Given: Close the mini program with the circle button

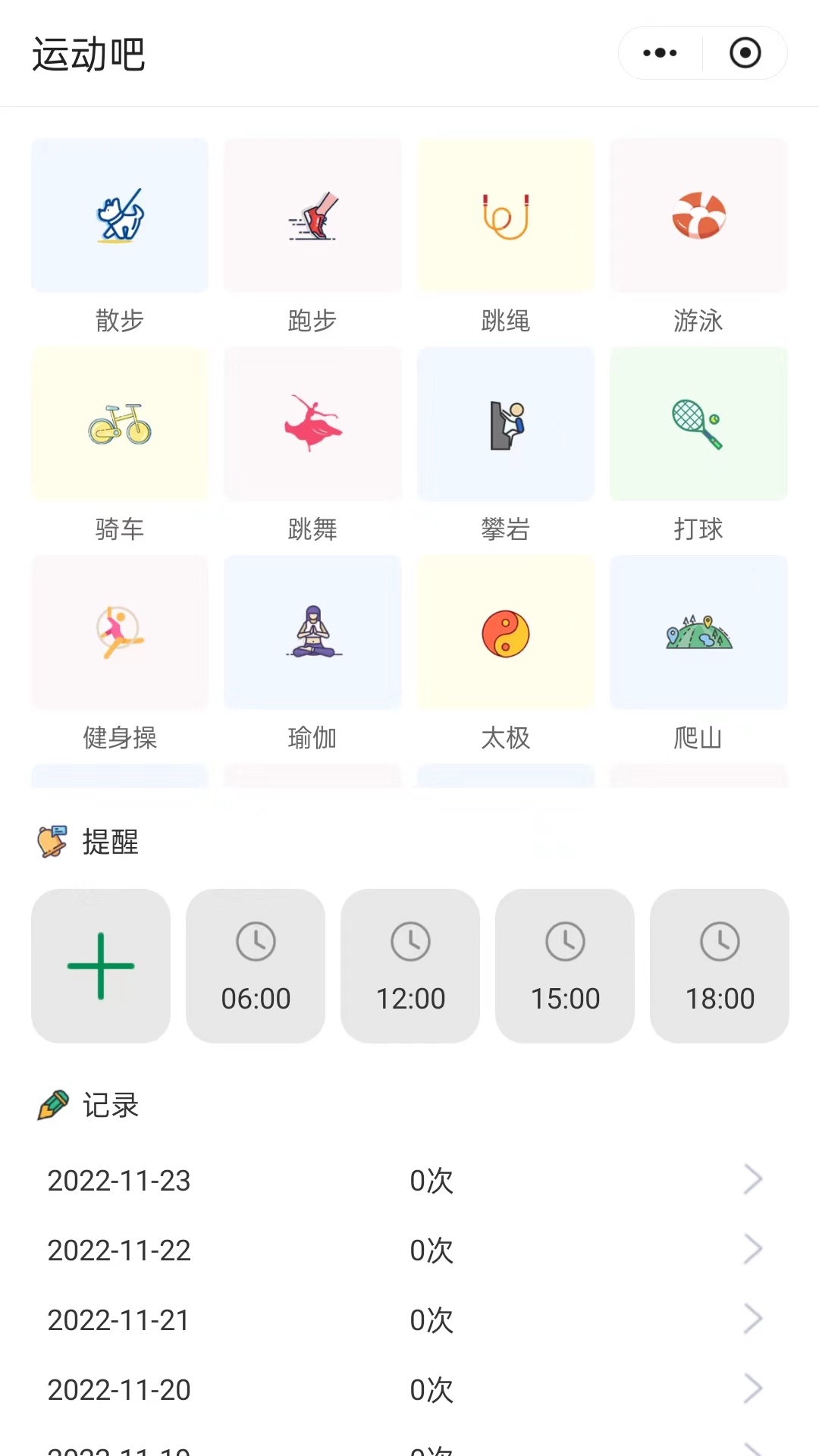Looking at the screenshot, I should click(745, 53).
